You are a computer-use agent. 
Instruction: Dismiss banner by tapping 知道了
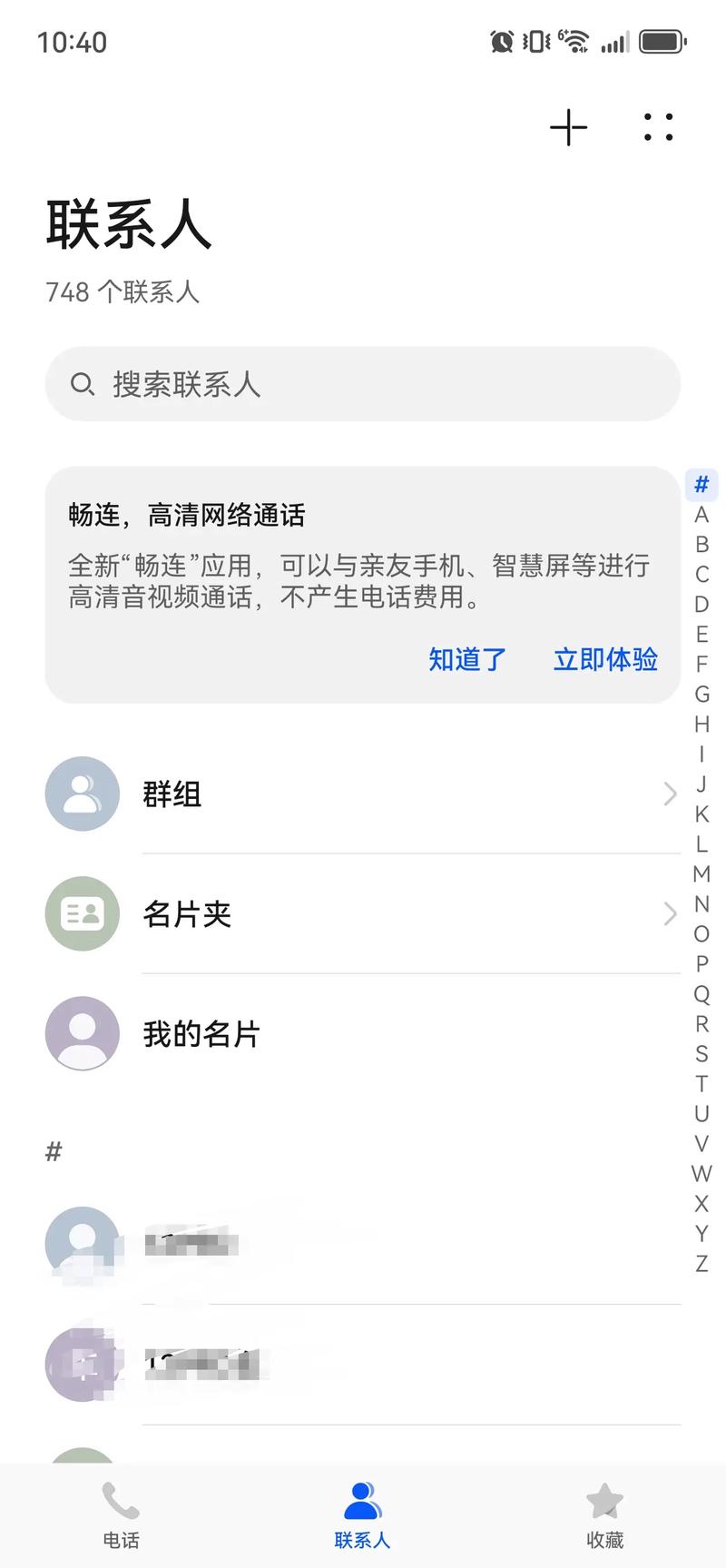tap(466, 660)
